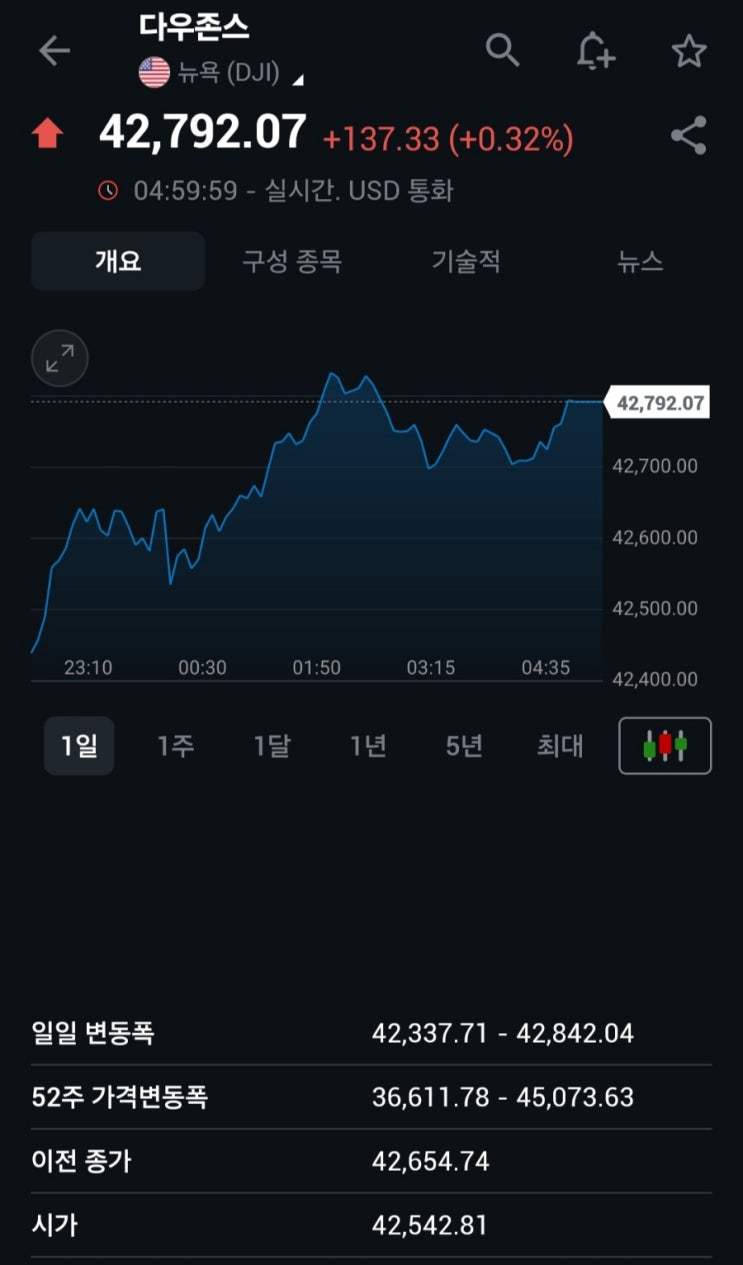This screenshot has width=743, height=1265.
Task: Change chart range to 5년
Action: (x=464, y=746)
